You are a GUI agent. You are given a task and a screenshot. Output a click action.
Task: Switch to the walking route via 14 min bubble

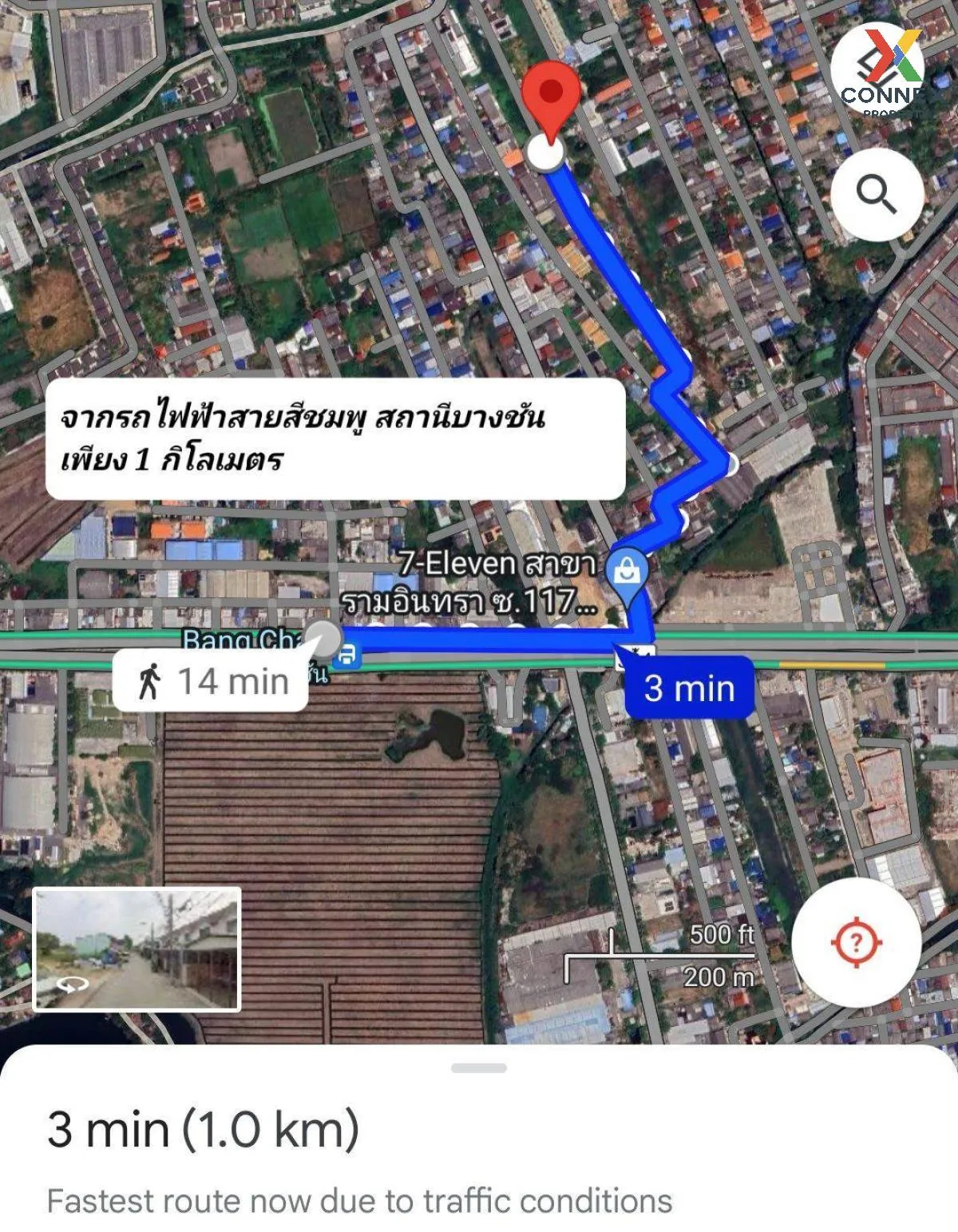point(212,683)
